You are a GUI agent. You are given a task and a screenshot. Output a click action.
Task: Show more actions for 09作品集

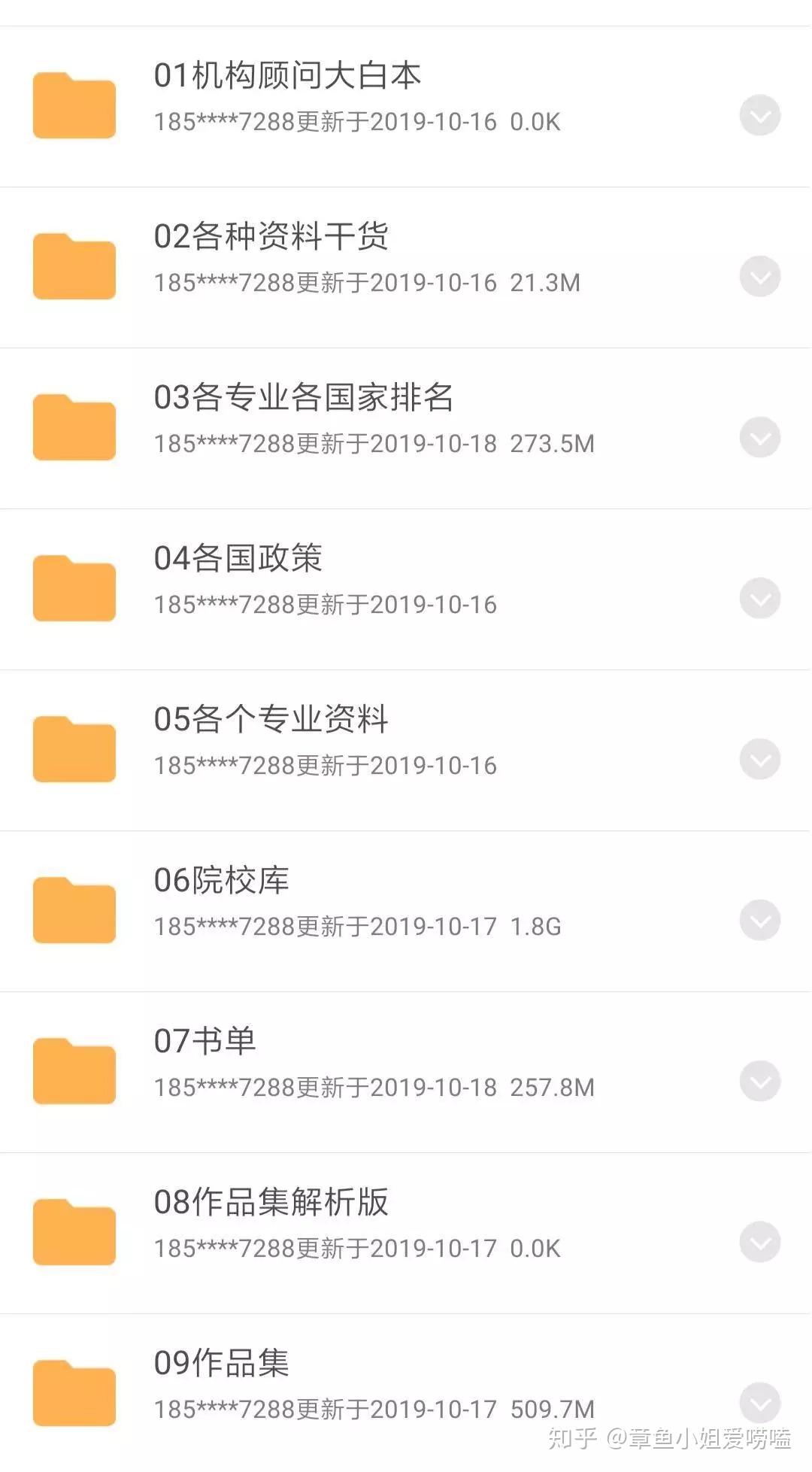point(759,1403)
